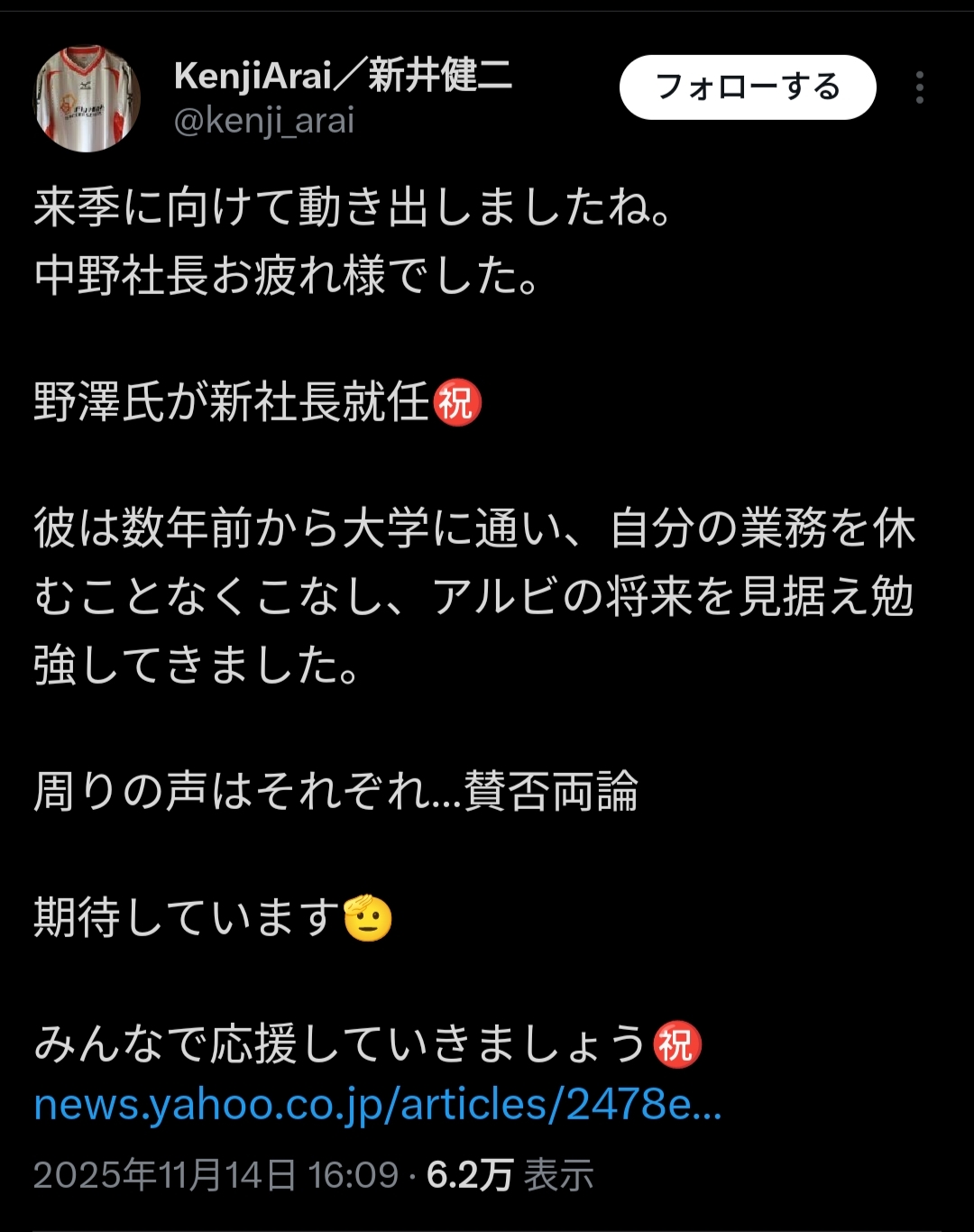Viewport: 974px width, 1232px height.
Task: View the 6.2万 表示 view count details
Action: (x=510, y=1174)
